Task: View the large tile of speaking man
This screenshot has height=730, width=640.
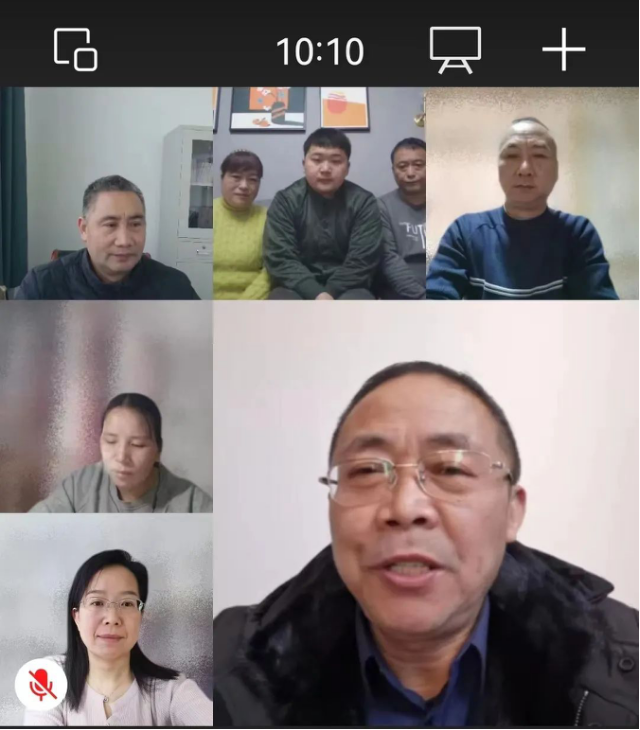Action: click(x=426, y=513)
